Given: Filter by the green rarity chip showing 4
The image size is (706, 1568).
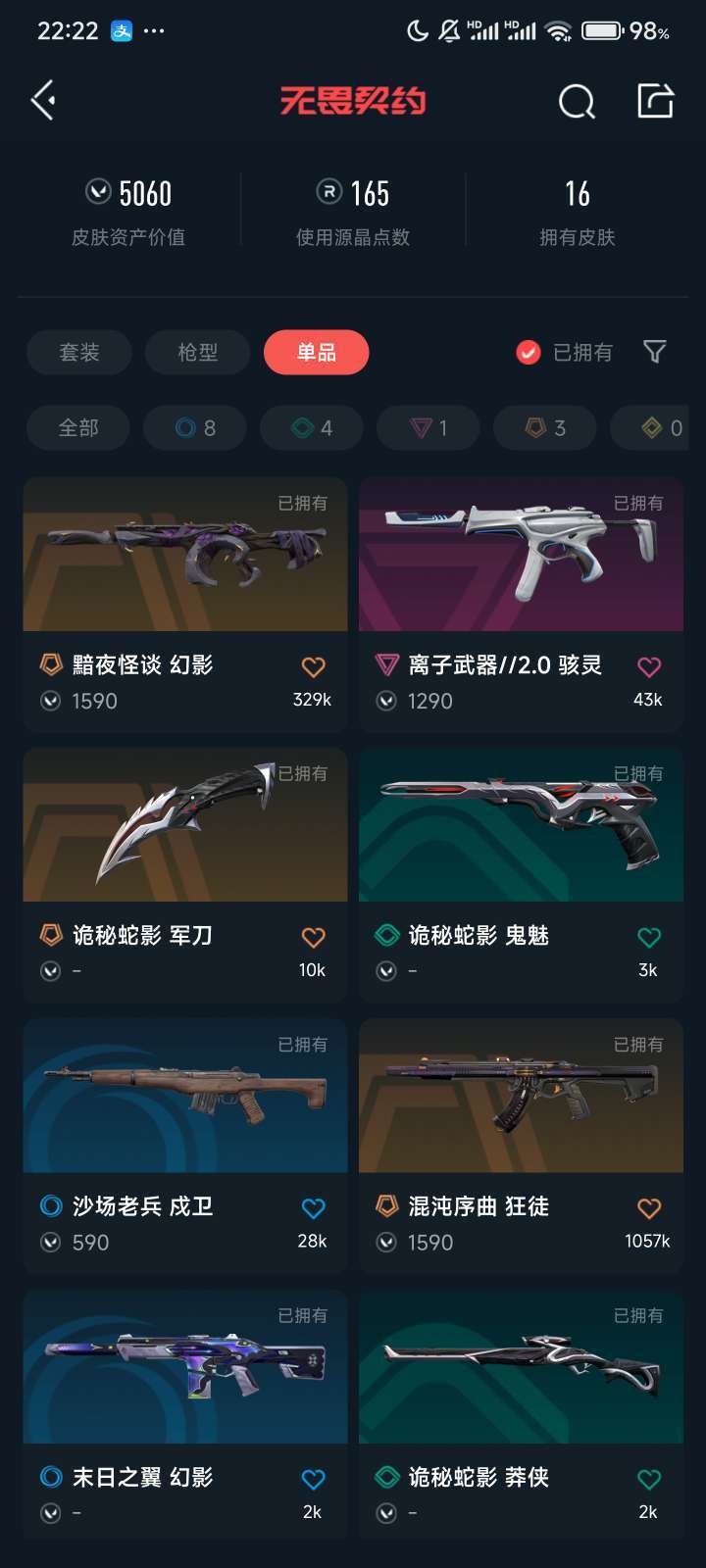Looking at the screenshot, I should click(x=312, y=427).
